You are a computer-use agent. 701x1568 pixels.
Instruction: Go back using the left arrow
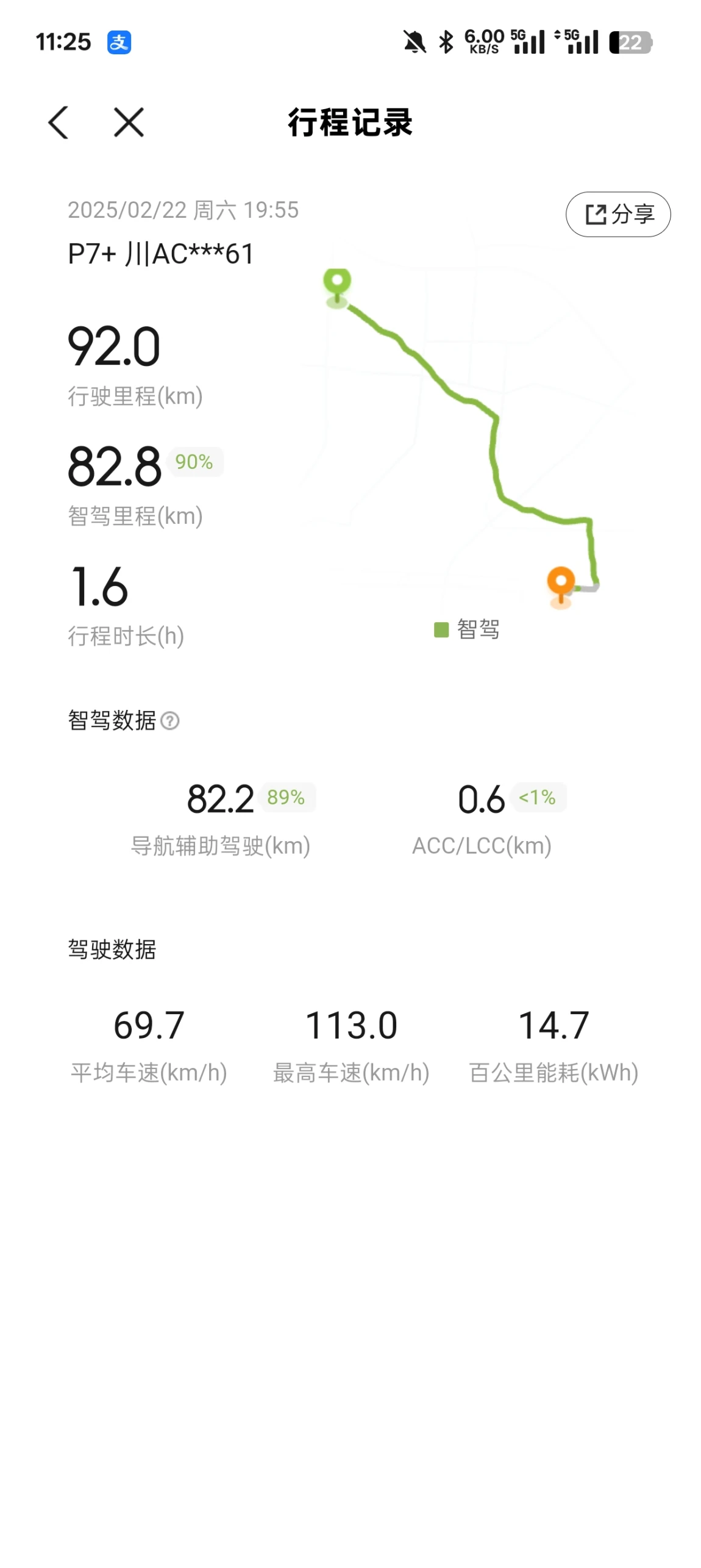[x=59, y=123]
